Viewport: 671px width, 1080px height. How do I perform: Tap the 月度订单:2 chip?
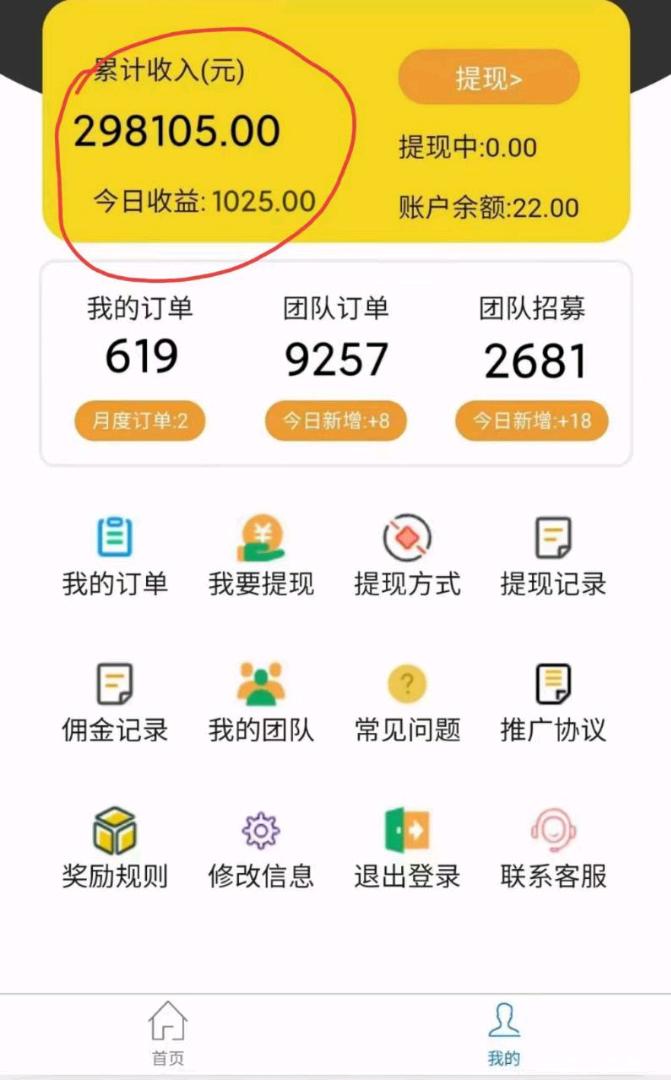coord(140,421)
